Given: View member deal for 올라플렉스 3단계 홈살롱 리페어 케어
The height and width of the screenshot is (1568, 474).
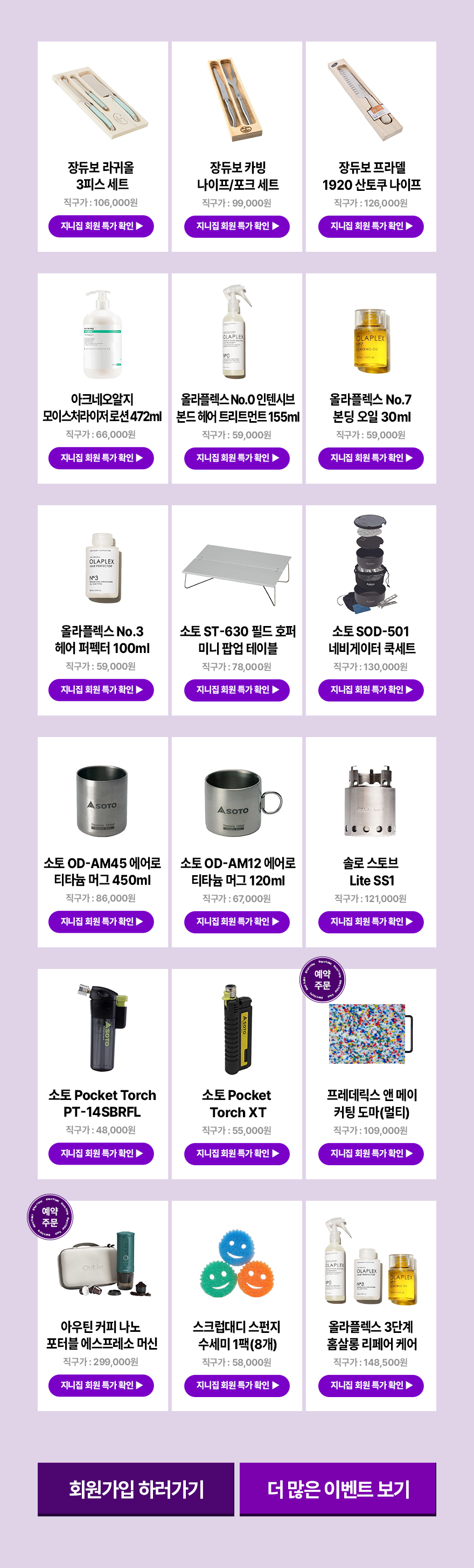Looking at the screenshot, I should click(x=371, y=1386).
